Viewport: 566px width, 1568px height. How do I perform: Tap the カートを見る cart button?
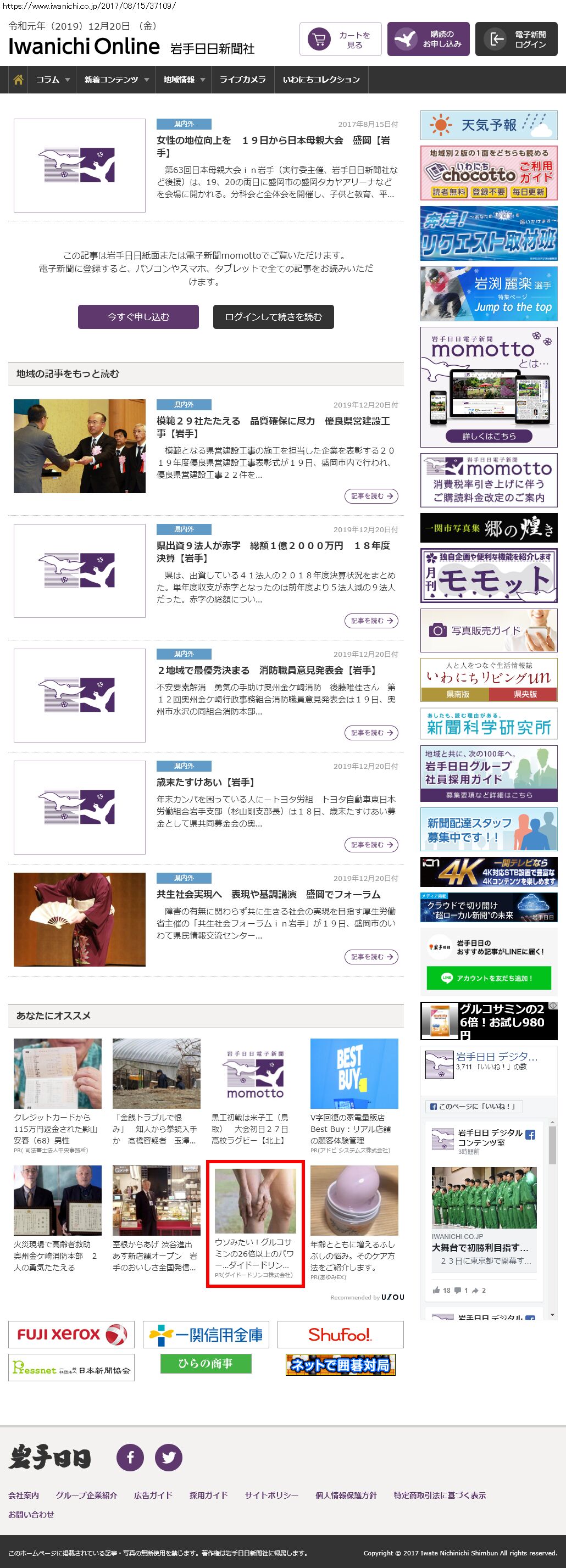point(340,40)
